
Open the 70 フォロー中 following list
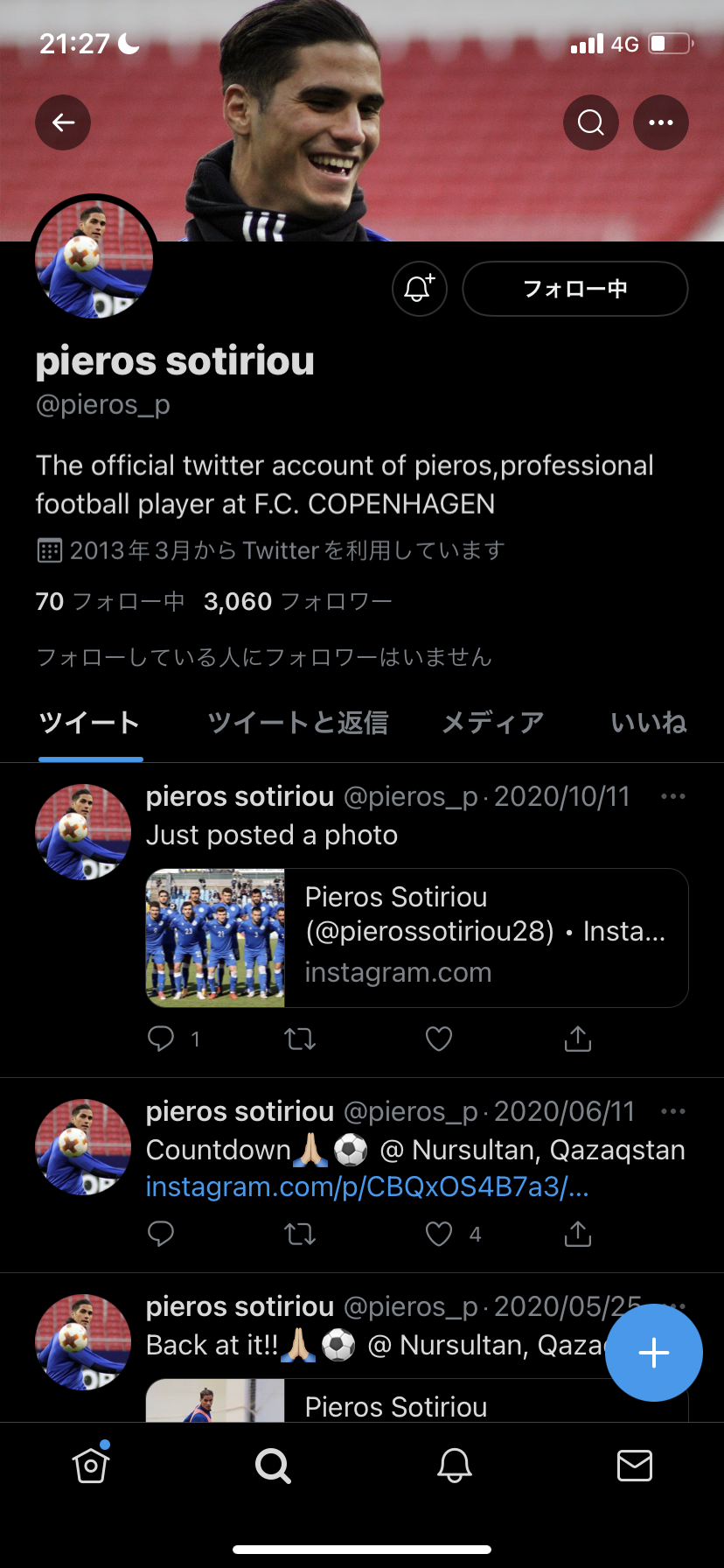[x=110, y=602]
